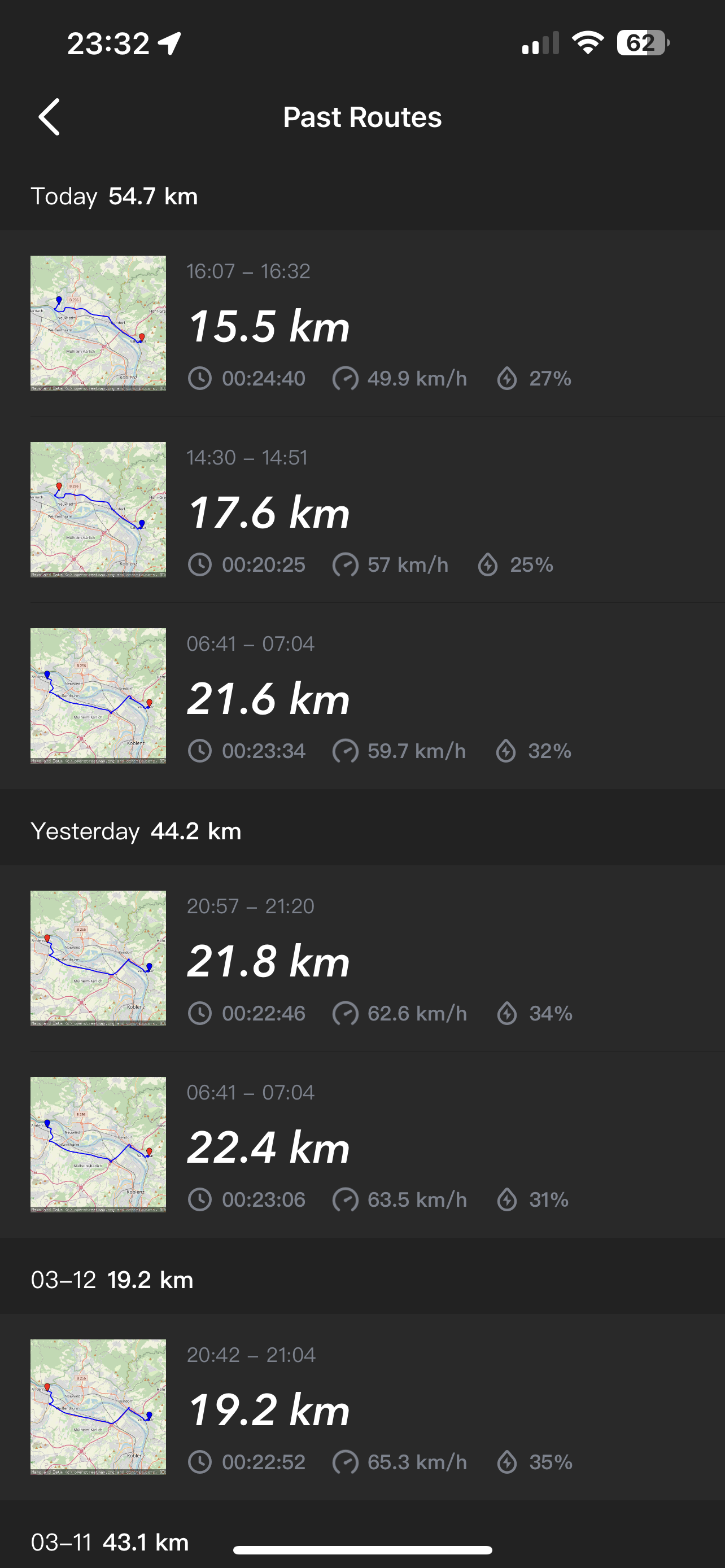725x1568 pixels.
Task: View today's 21.6 km route details
Action: tap(362, 697)
